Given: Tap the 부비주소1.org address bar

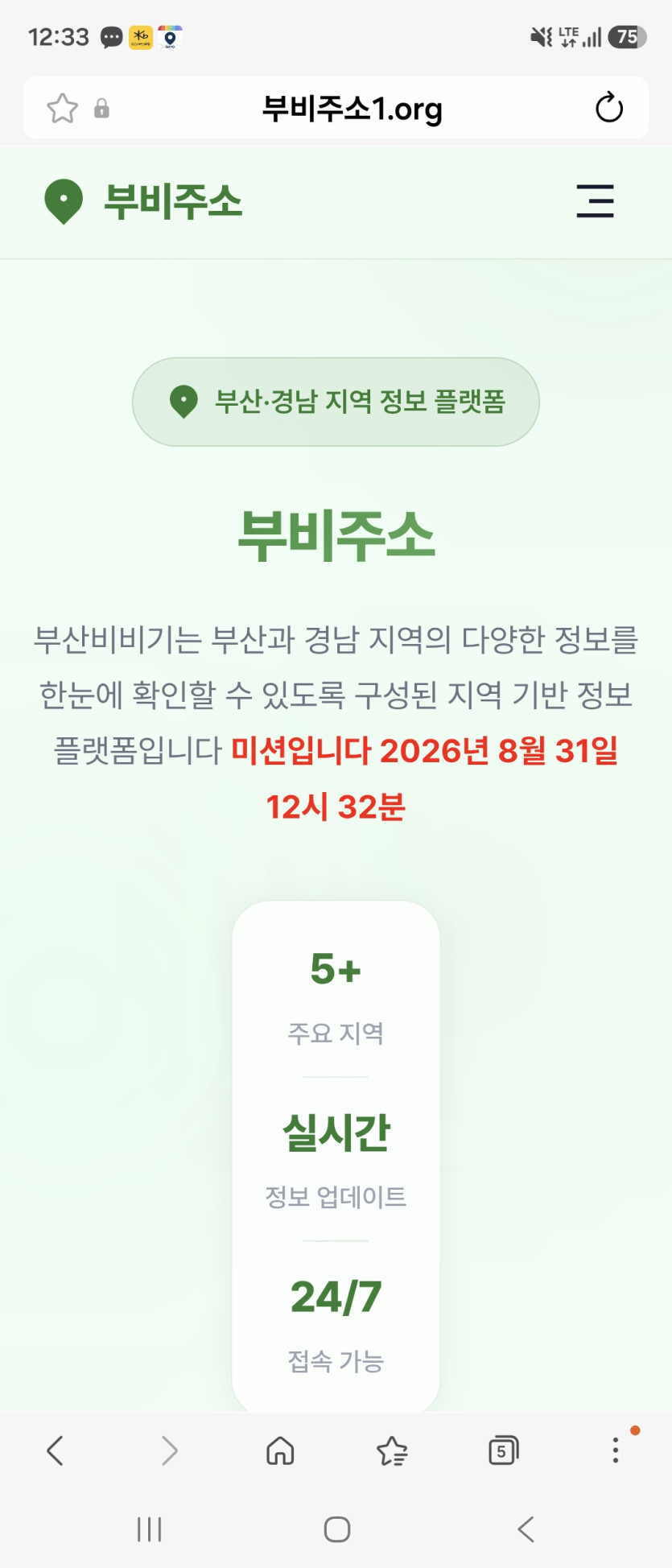Looking at the screenshot, I should pos(352,108).
